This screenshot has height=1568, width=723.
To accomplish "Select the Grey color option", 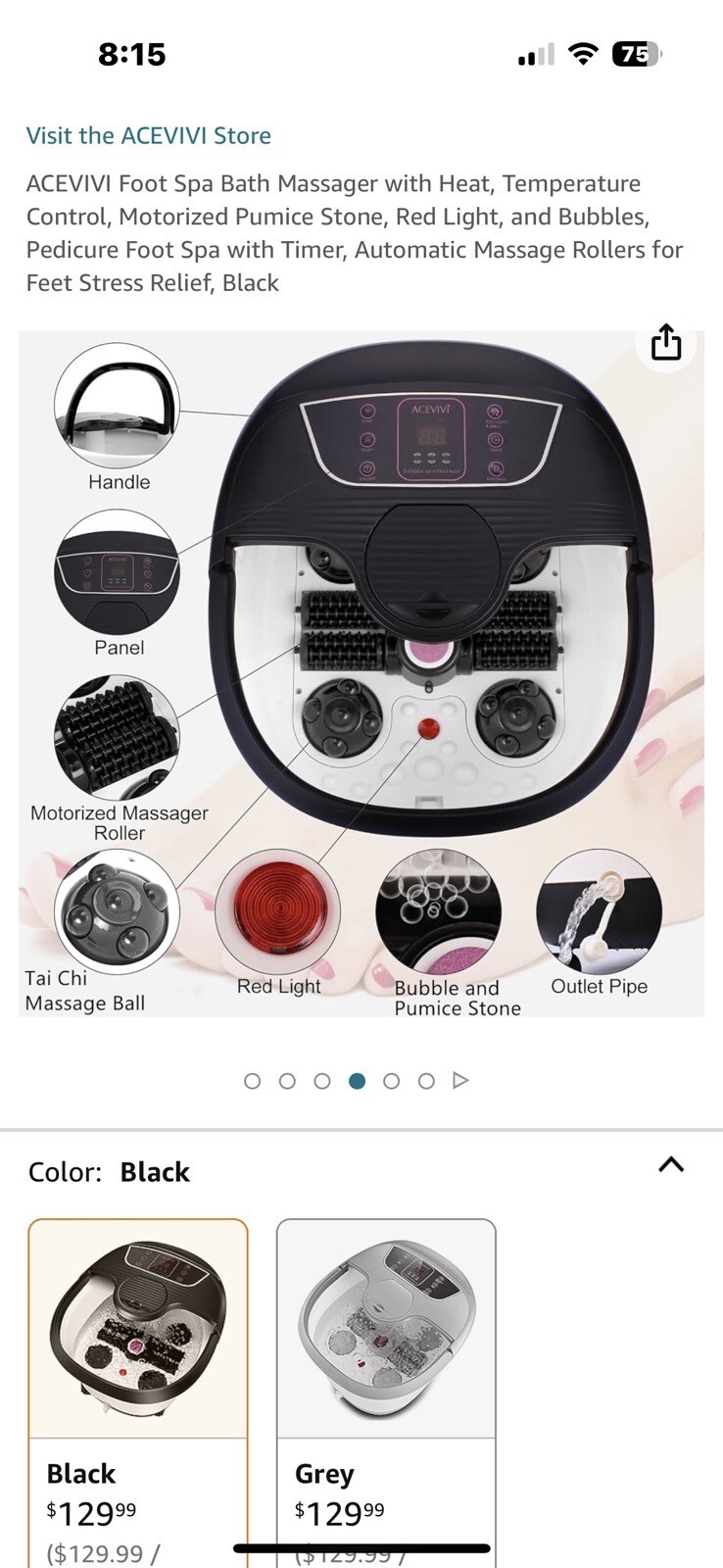I will coord(386,1391).
